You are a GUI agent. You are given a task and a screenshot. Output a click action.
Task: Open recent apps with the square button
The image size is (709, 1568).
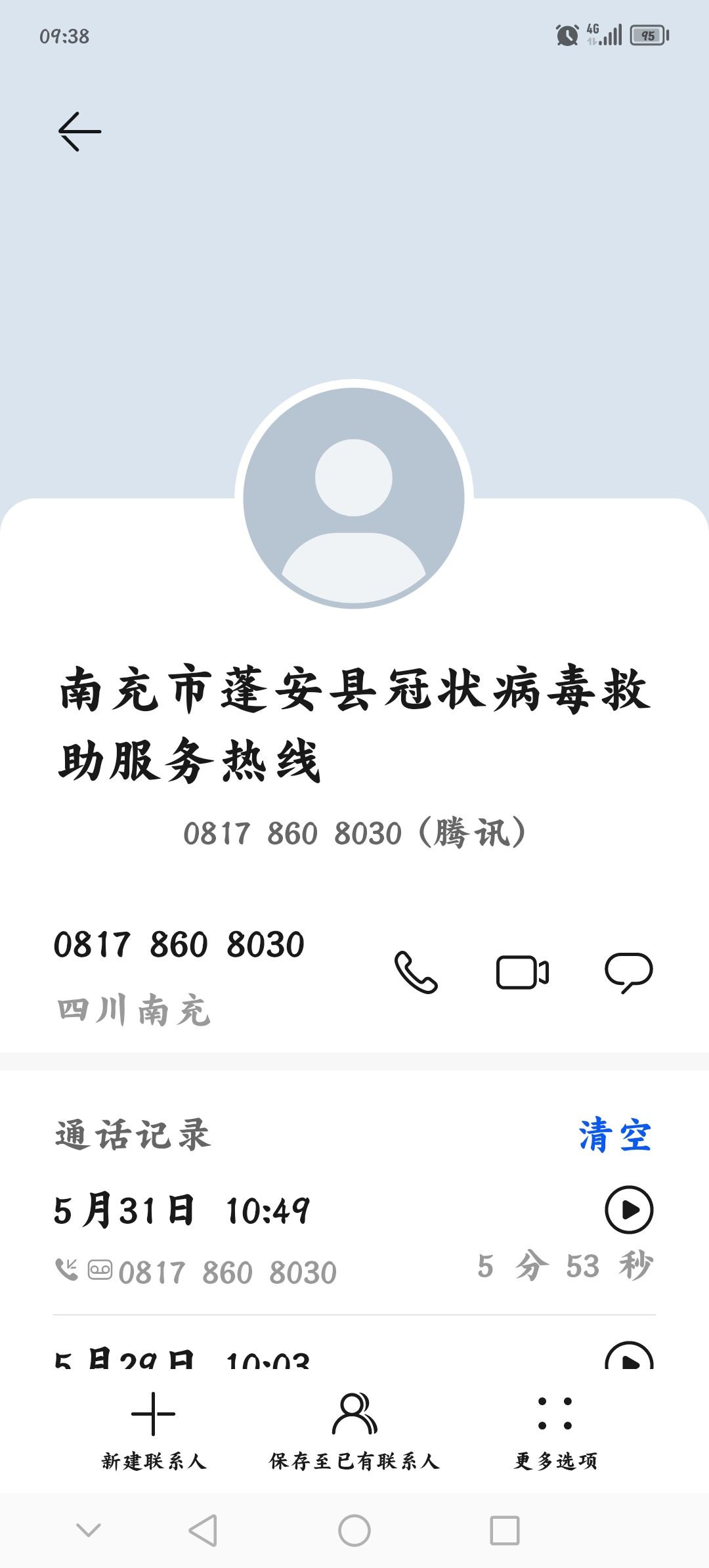505,1531
